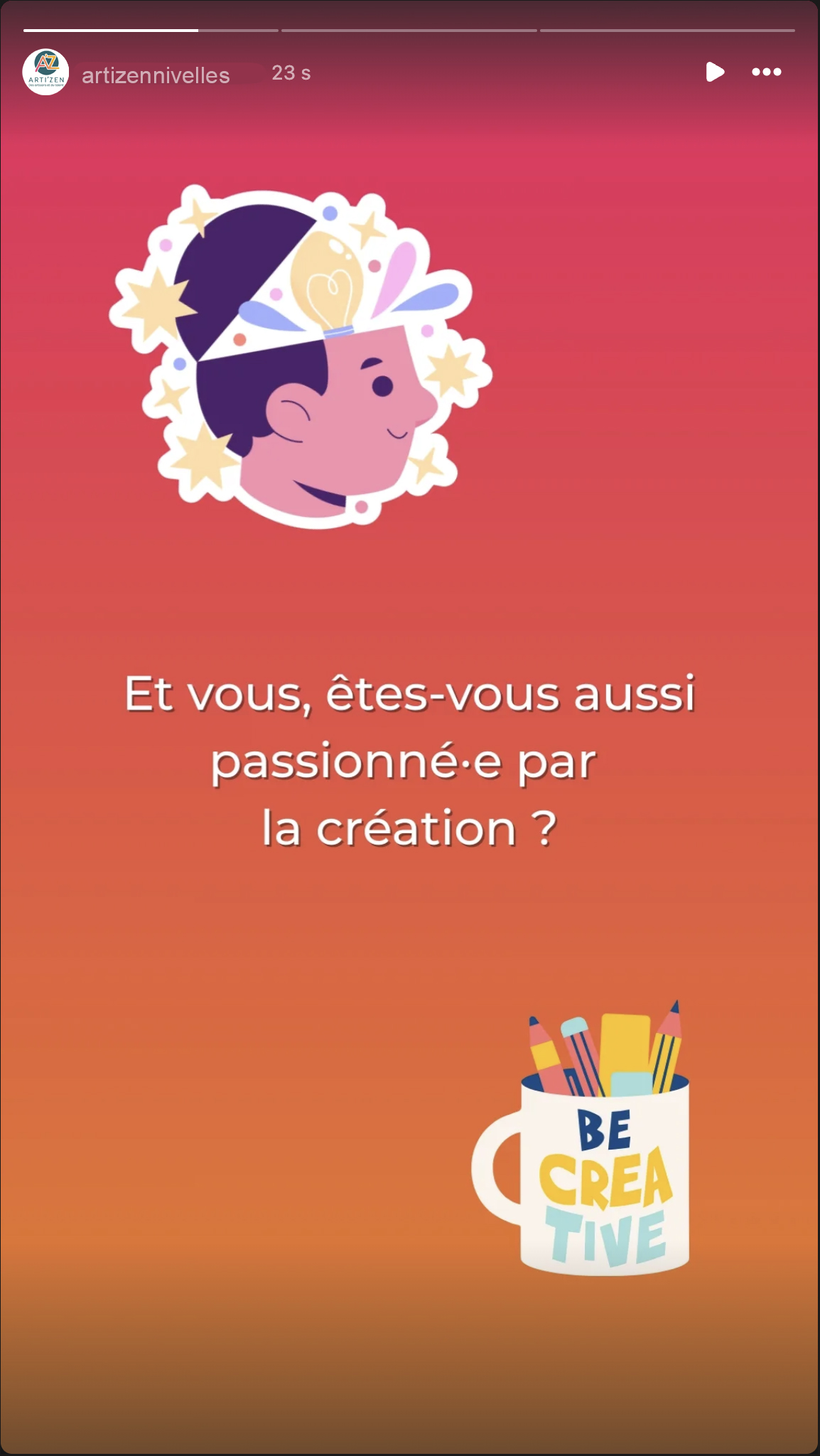The image size is (820, 1456).
Task: Open the artizennivelles username link
Action: click(x=156, y=75)
